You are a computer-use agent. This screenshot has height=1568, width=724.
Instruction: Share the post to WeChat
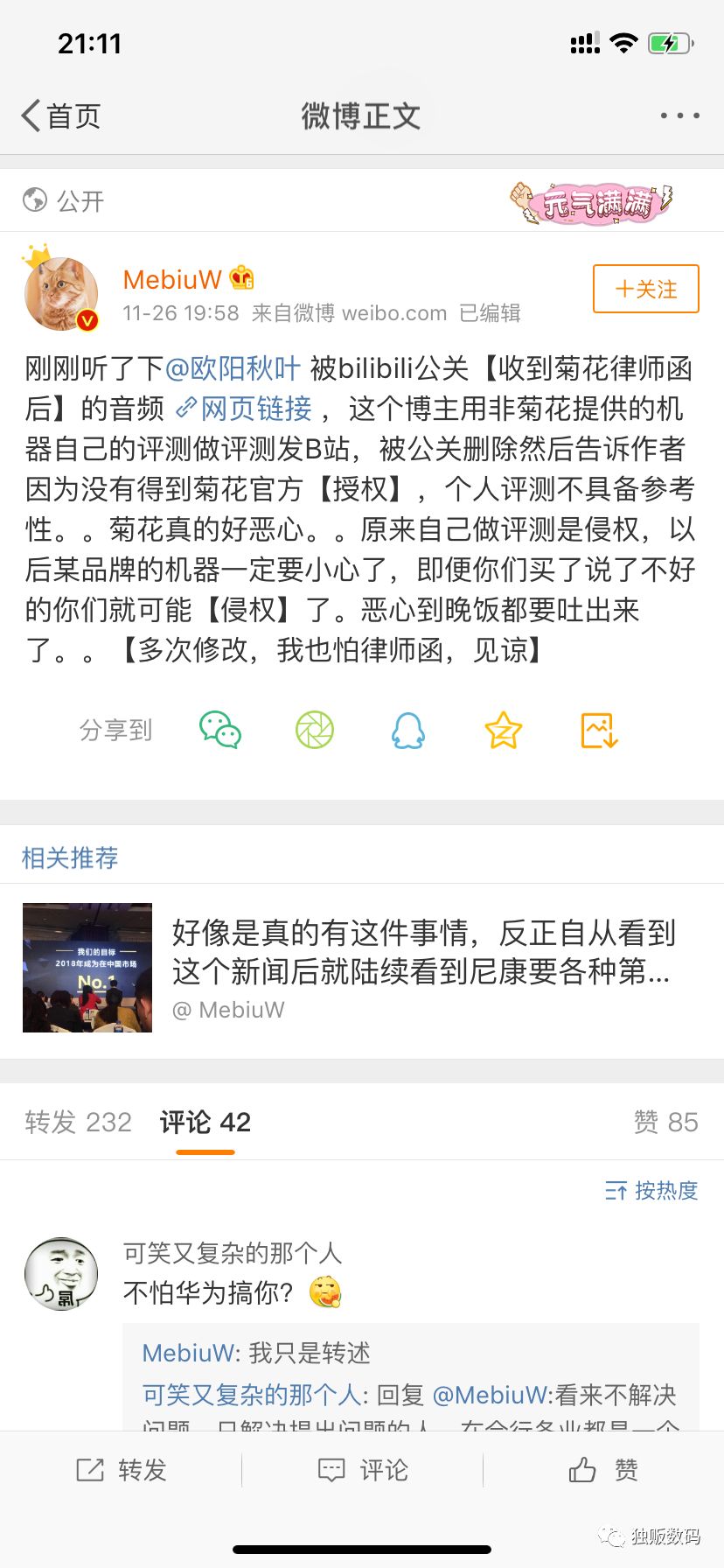219,731
